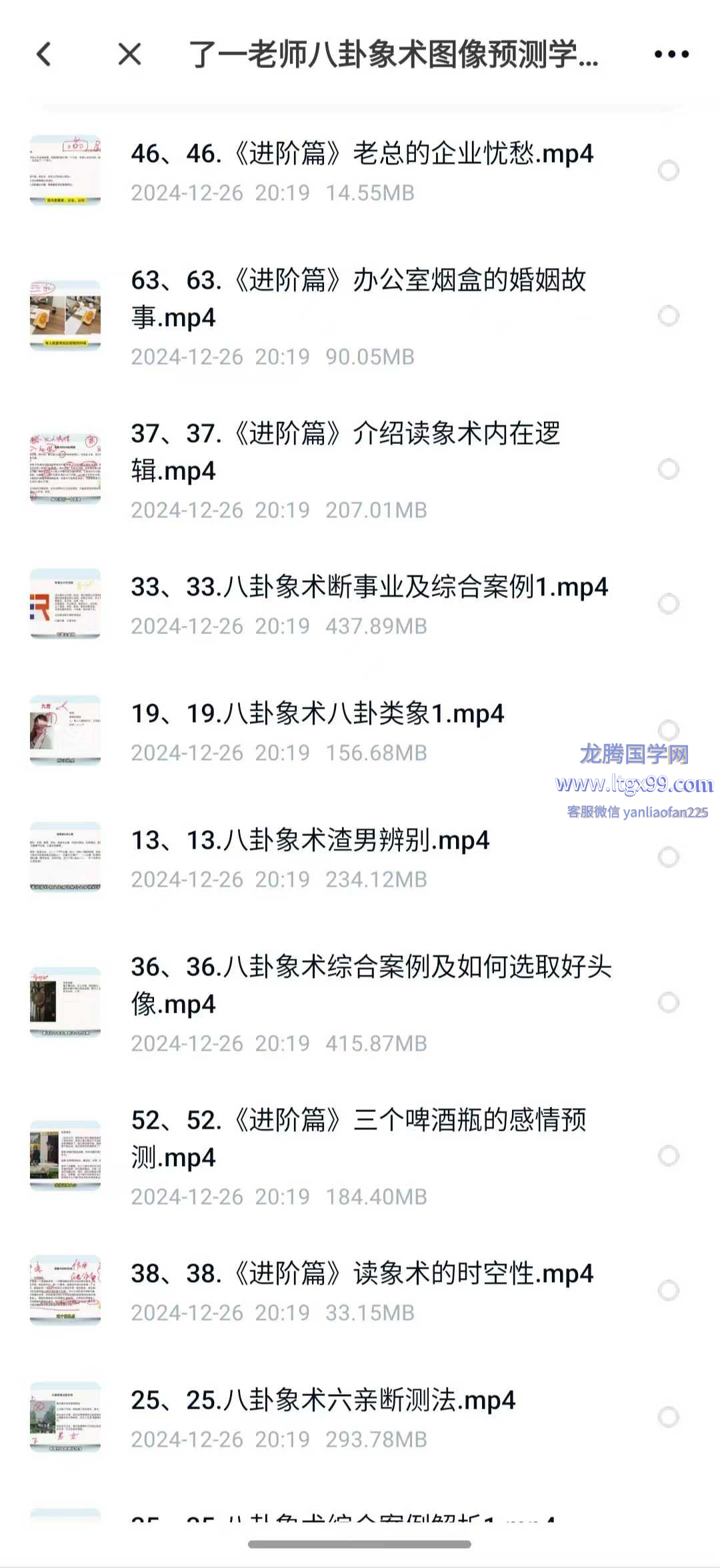Select the circle for 38 读象术的时空性
720x1568 pixels.
[x=668, y=1291]
